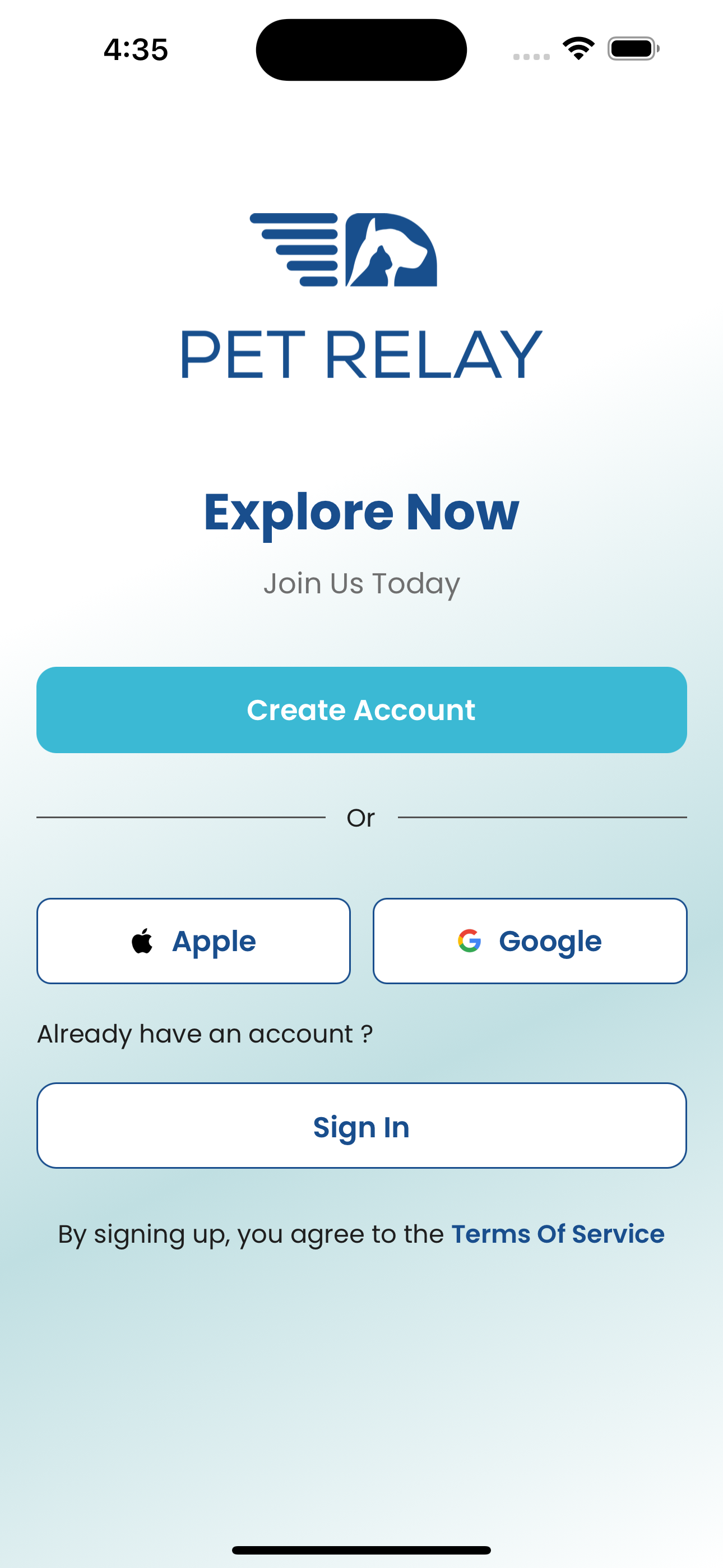Open the Terms Of Service link
The height and width of the screenshot is (1568, 723).
tap(558, 1234)
